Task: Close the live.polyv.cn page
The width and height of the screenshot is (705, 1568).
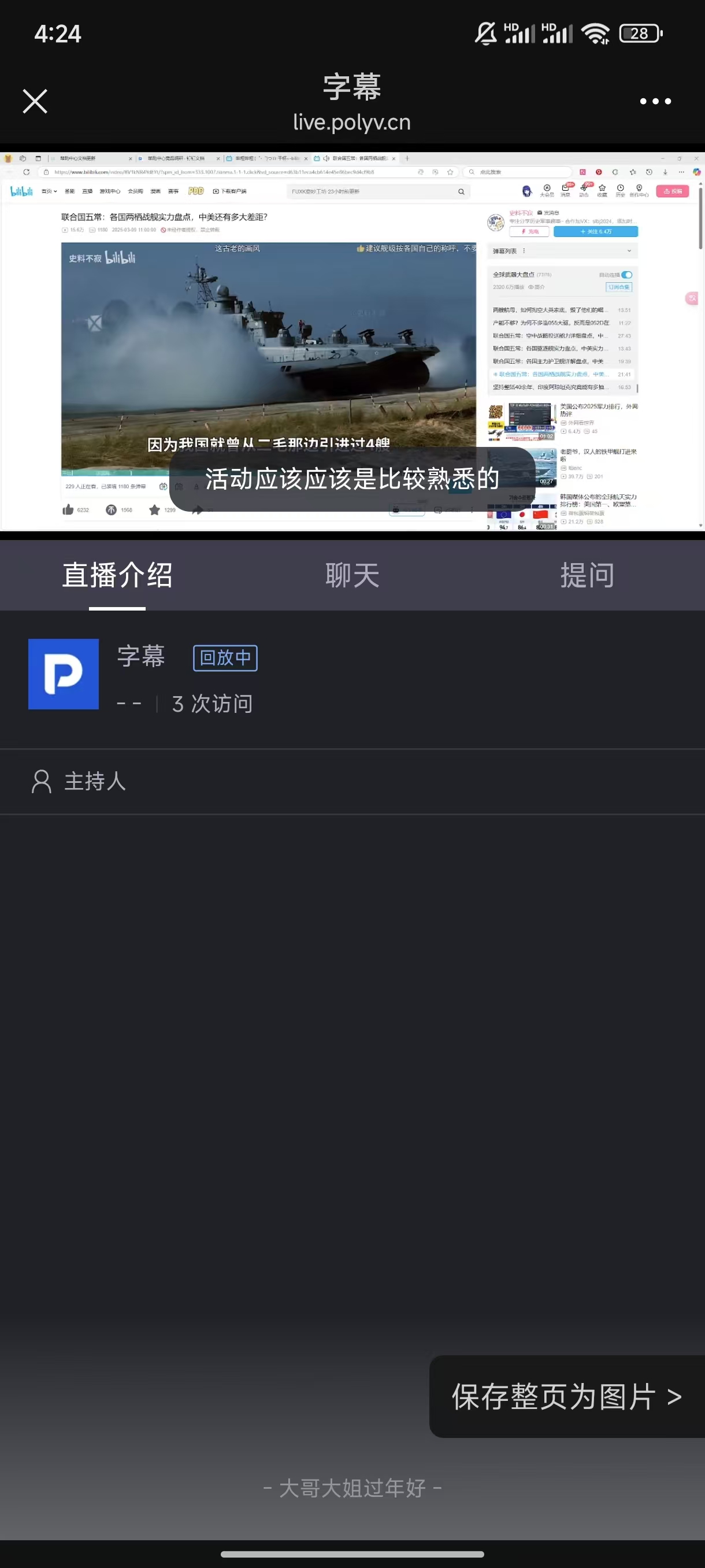Action: tap(35, 101)
